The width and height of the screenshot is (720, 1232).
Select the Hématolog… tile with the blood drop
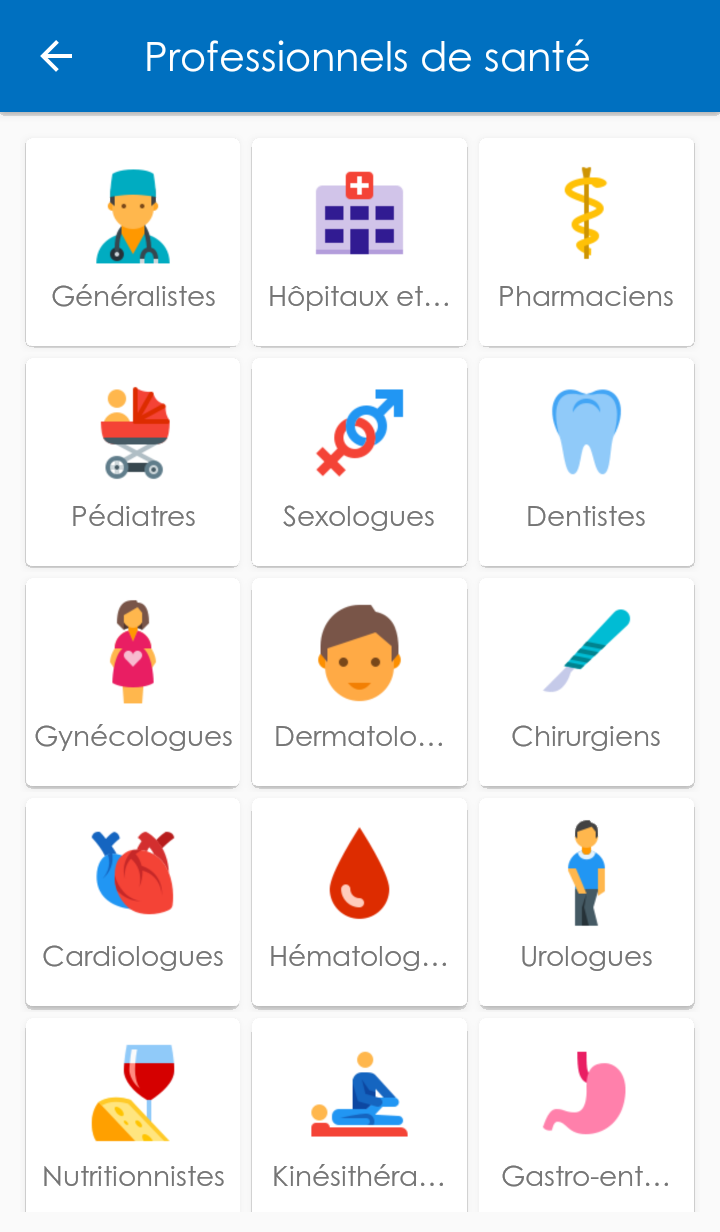pos(359,902)
